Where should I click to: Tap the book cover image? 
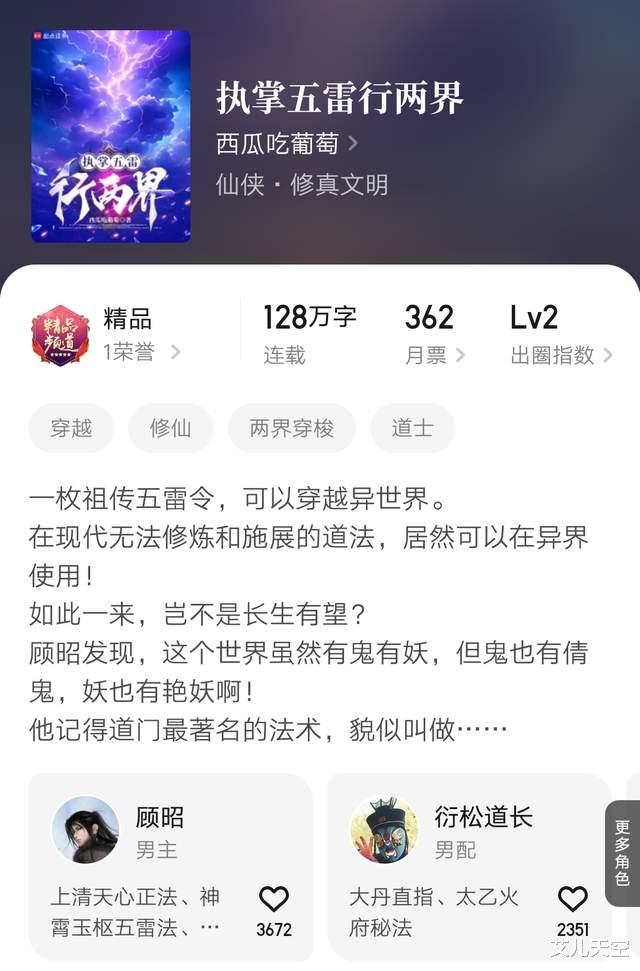[111, 136]
